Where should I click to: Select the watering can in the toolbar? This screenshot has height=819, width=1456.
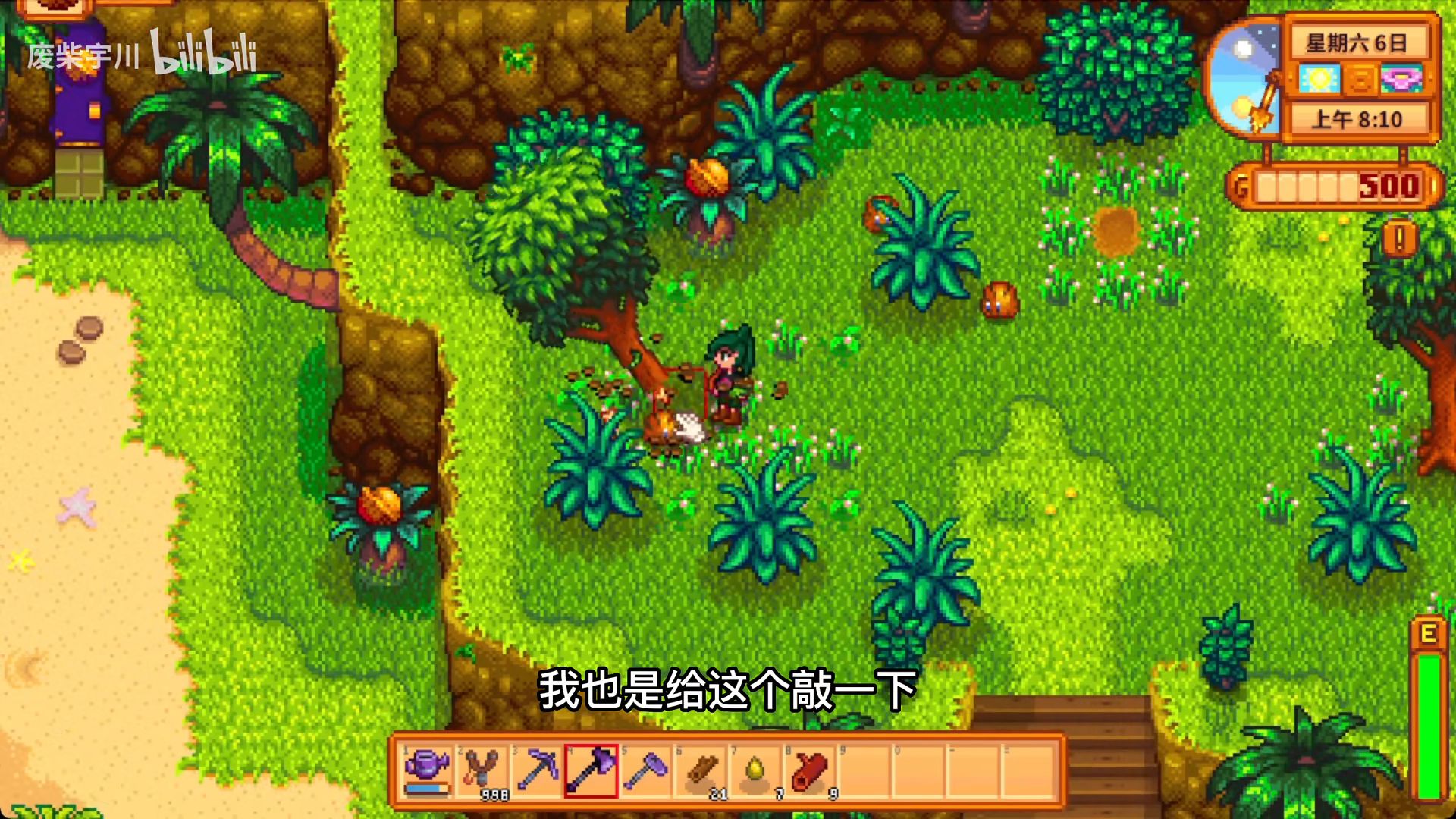click(428, 770)
